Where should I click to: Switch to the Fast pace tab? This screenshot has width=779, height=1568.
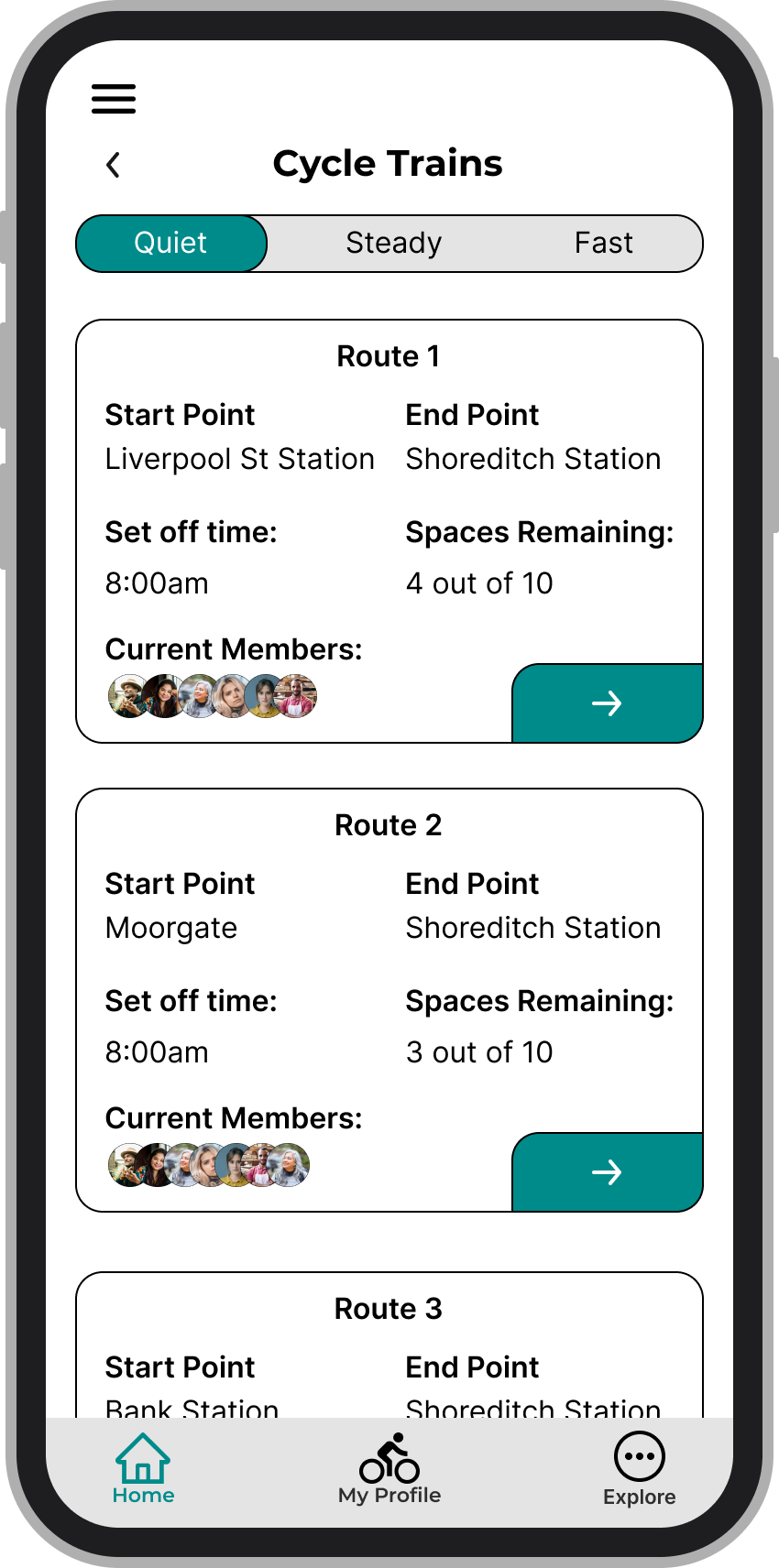coord(603,244)
